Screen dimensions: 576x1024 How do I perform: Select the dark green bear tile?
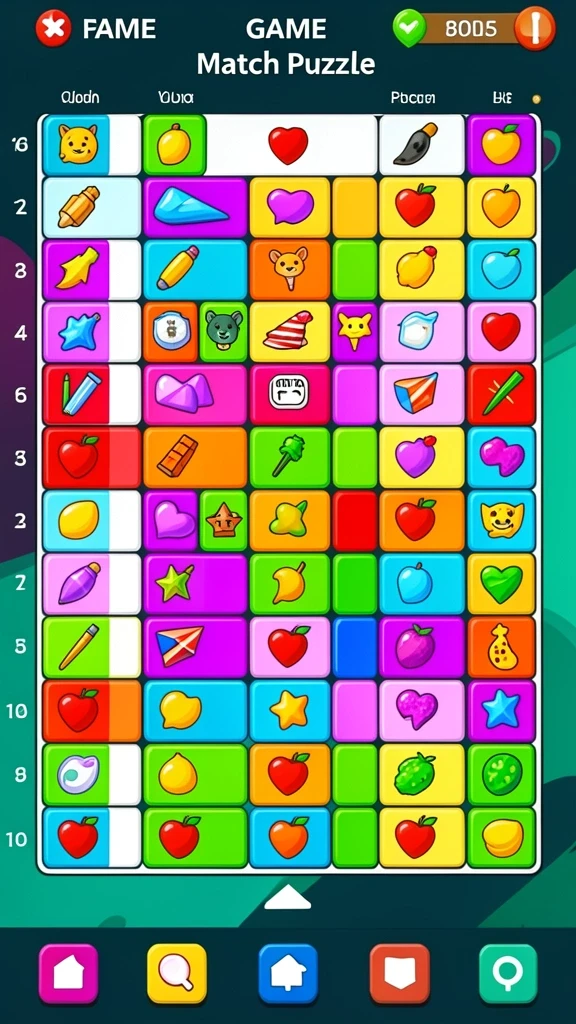(x=224, y=332)
